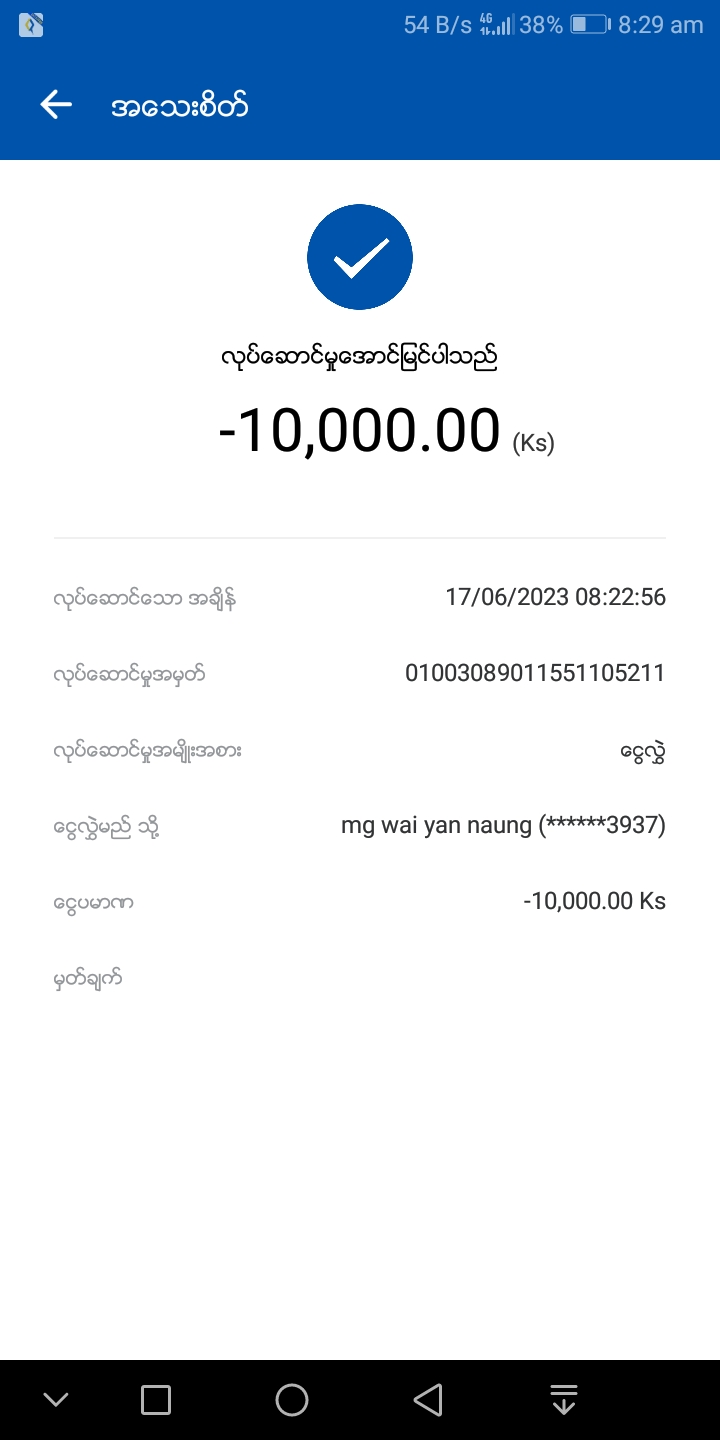Screen dimensions: 720x1440
Task: Go to the home screen
Action: click(x=292, y=1400)
